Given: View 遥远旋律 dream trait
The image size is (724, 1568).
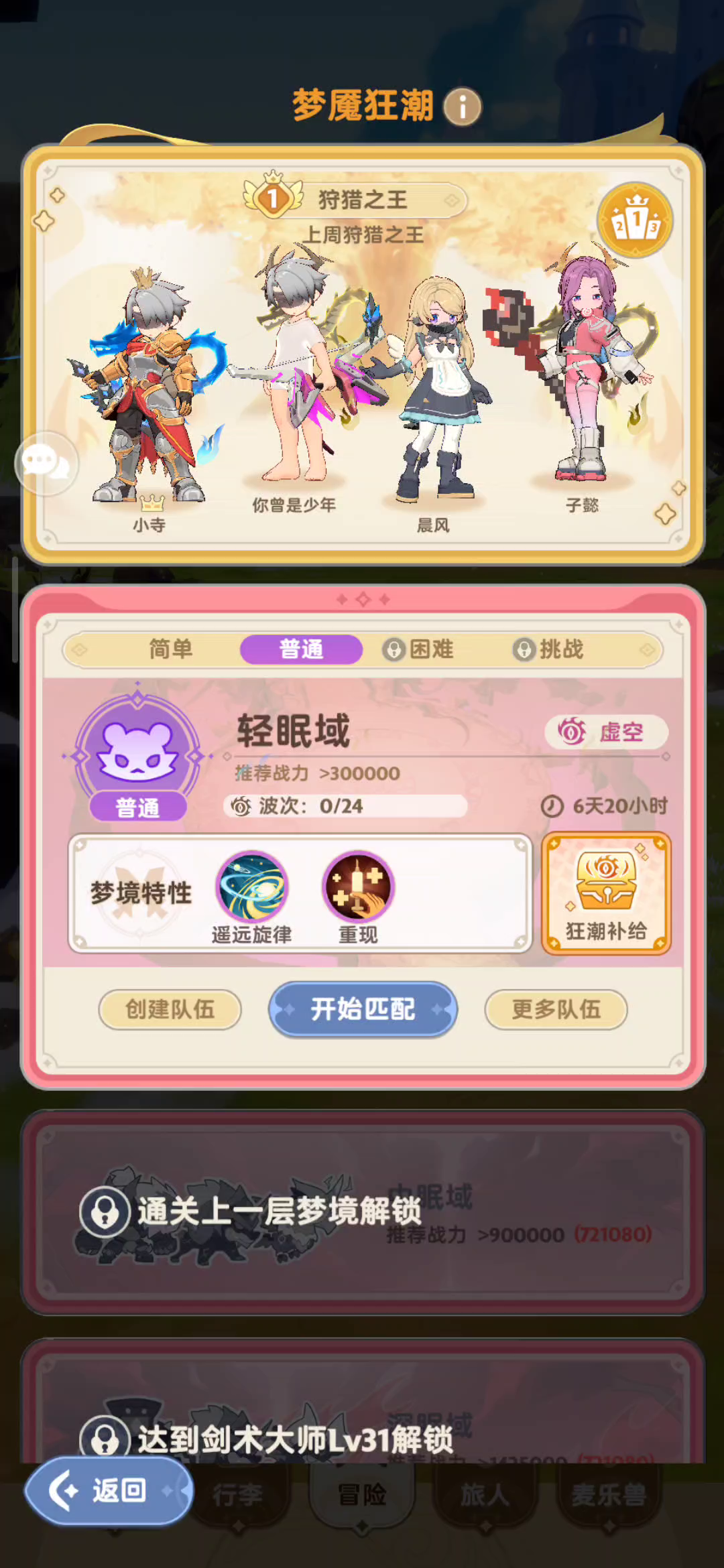Looking at the screenshot, I should (x=252, y=889).
